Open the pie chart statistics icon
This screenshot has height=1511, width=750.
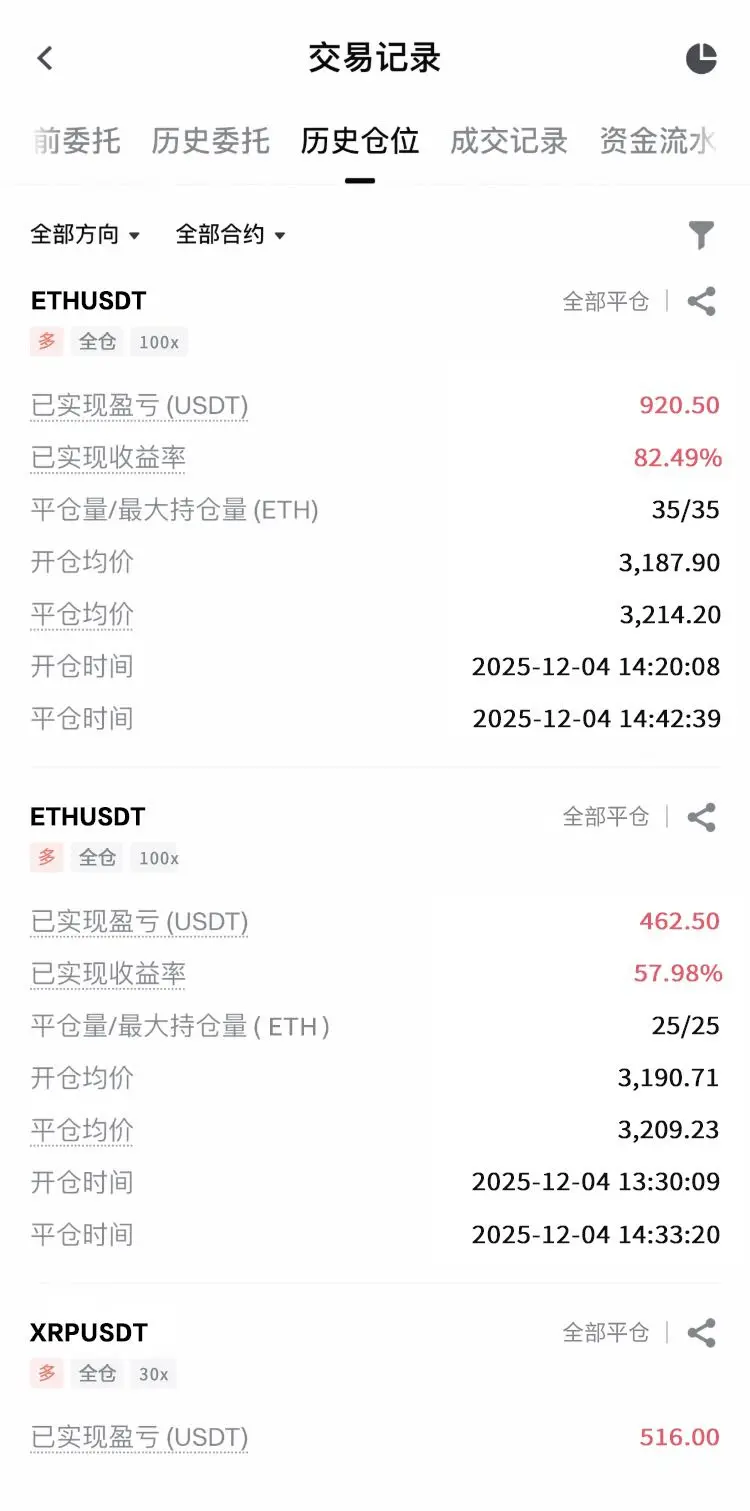click(702, 59)
